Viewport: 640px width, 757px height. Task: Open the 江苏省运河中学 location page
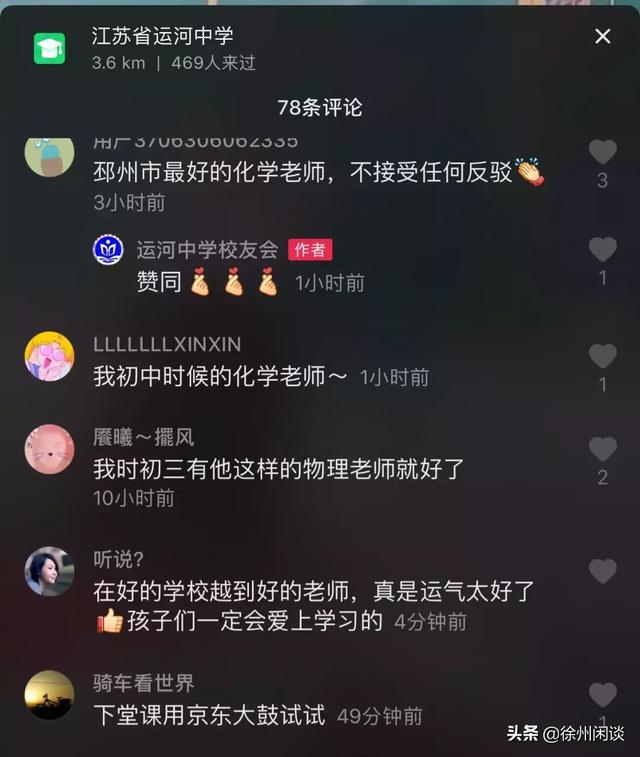pyautogui.click(x=162, y=37)
